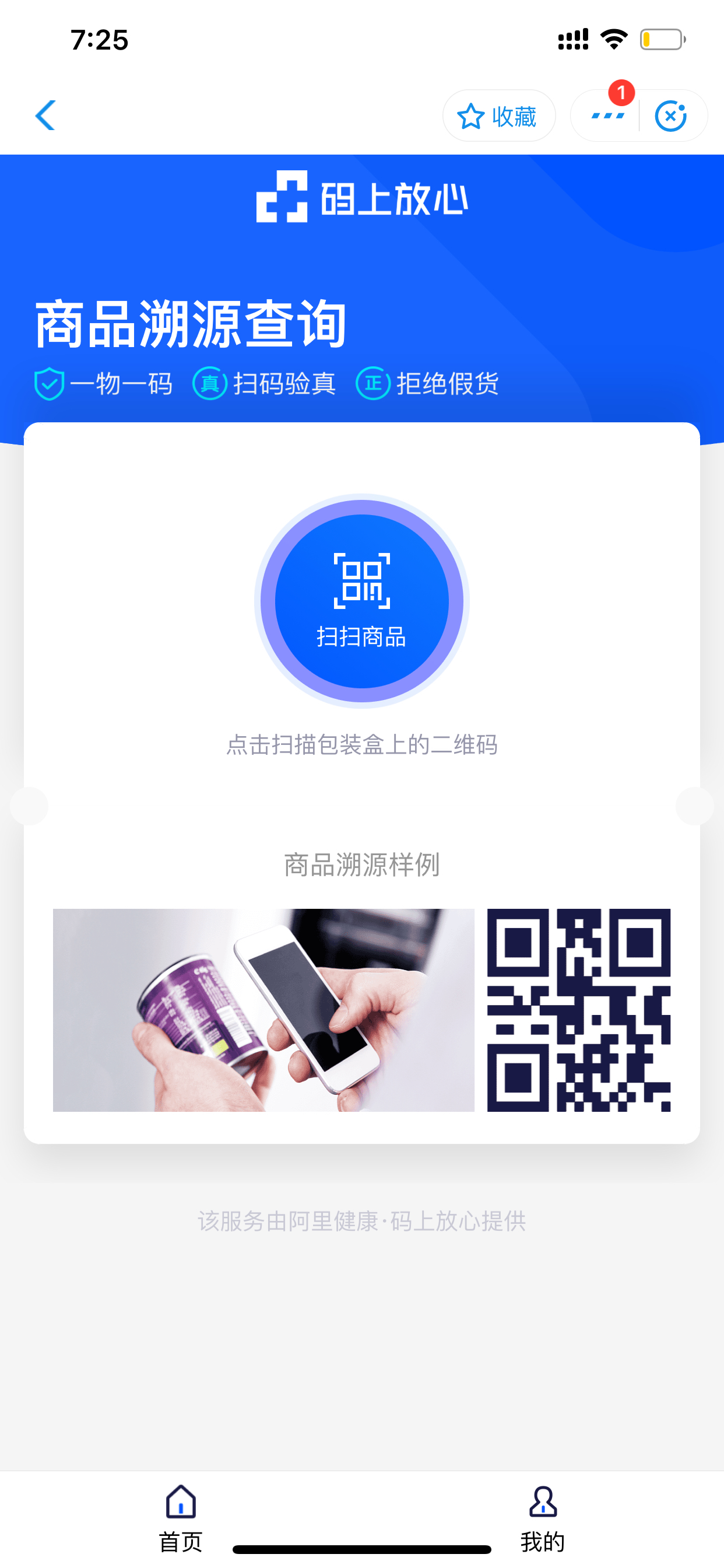Viewport: 724px width, 1568px height.
Task: Open the product scanning sample photo
Action: pos(263,1010)
